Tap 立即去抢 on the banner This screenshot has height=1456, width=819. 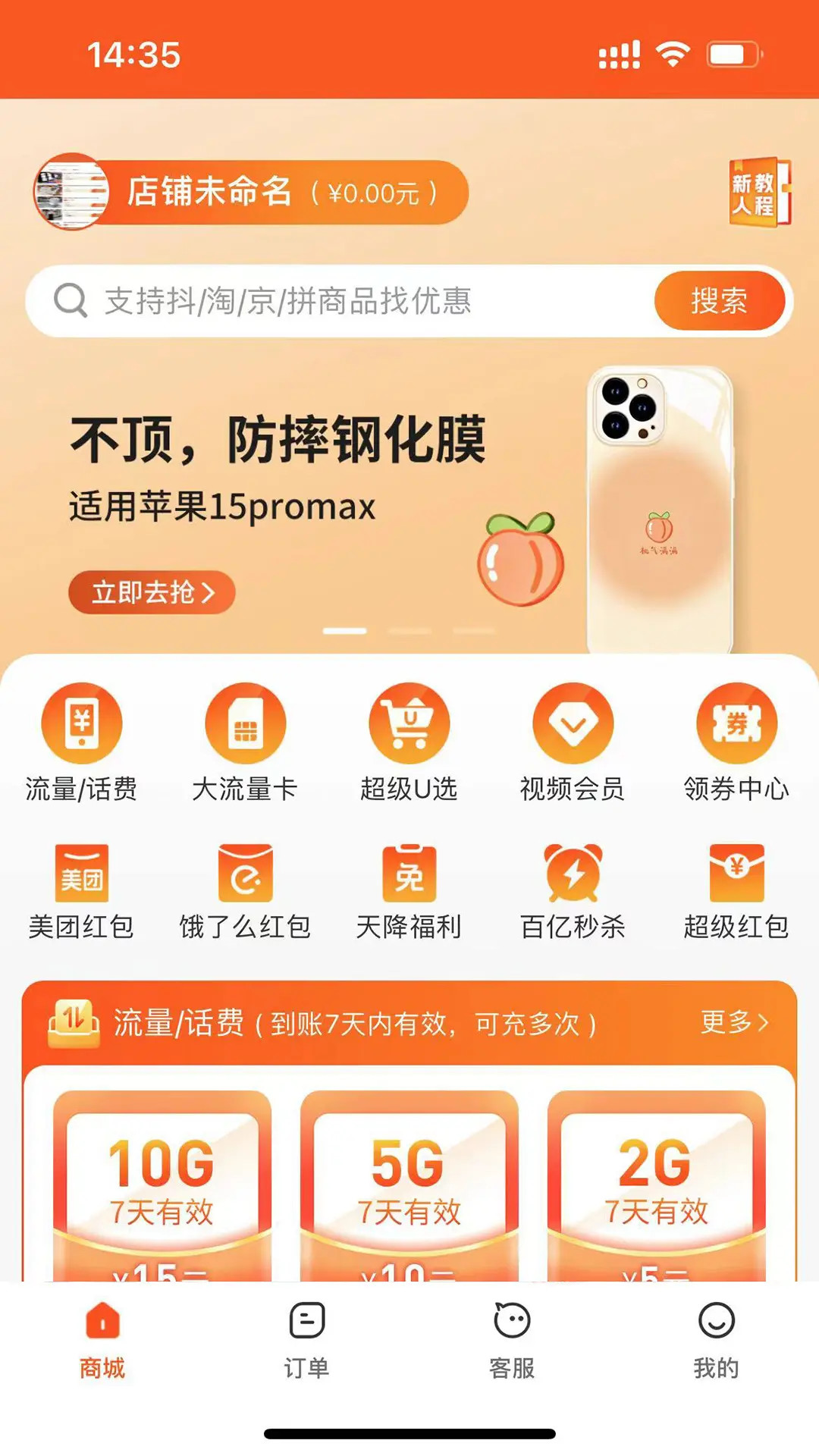149,592
